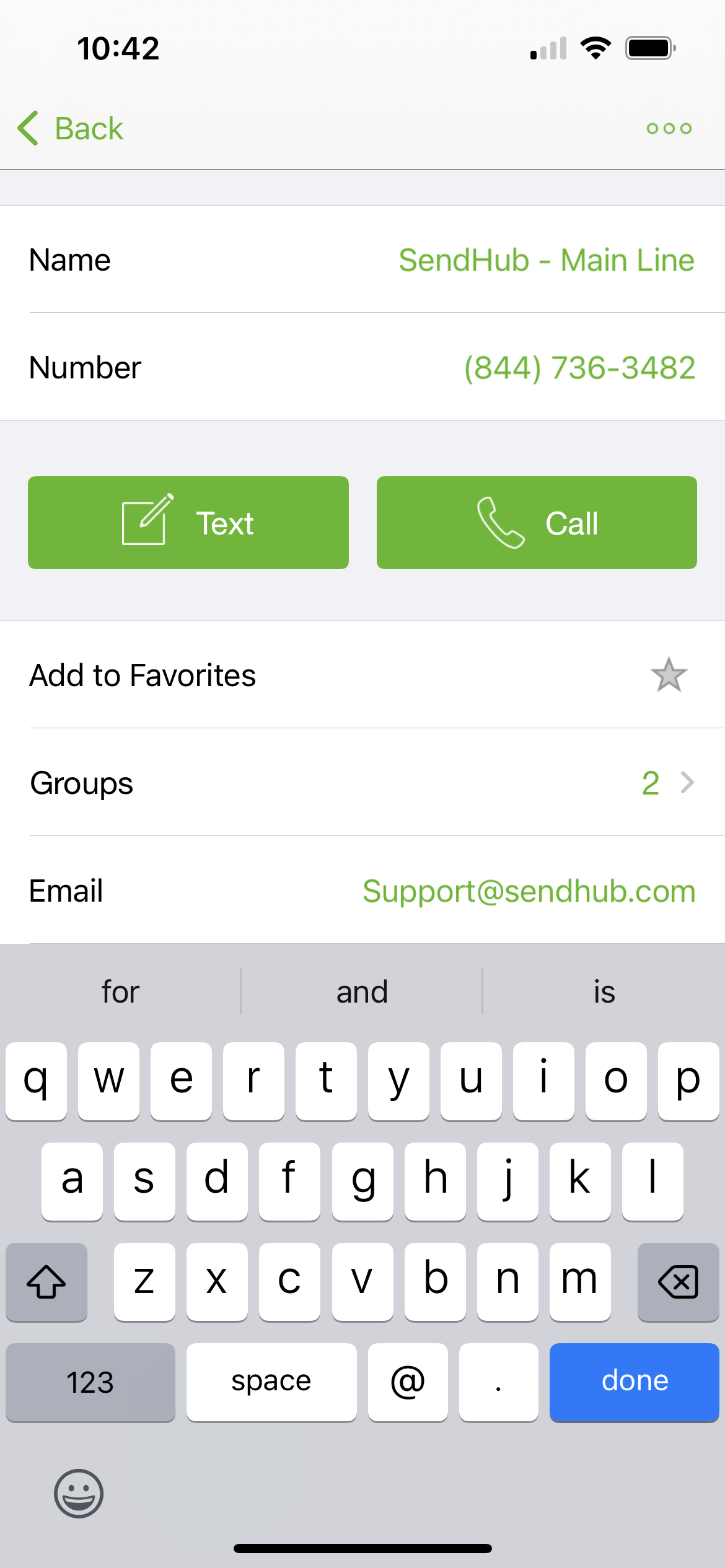Star this contact as a favorite
This screenshot has height=1568, width=725.
669,675
